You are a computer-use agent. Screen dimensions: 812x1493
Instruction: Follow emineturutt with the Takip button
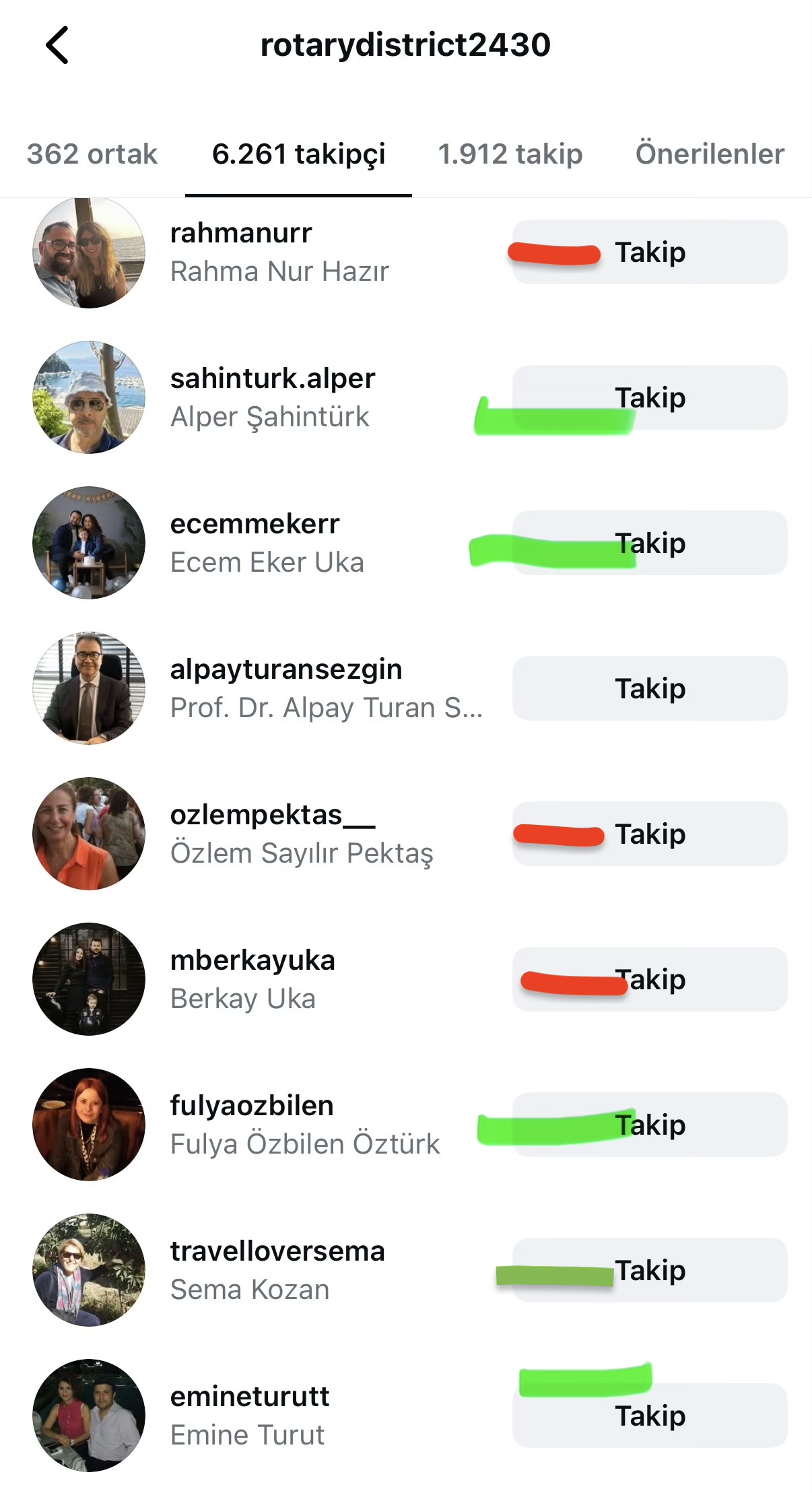(x=650, y=1416)
